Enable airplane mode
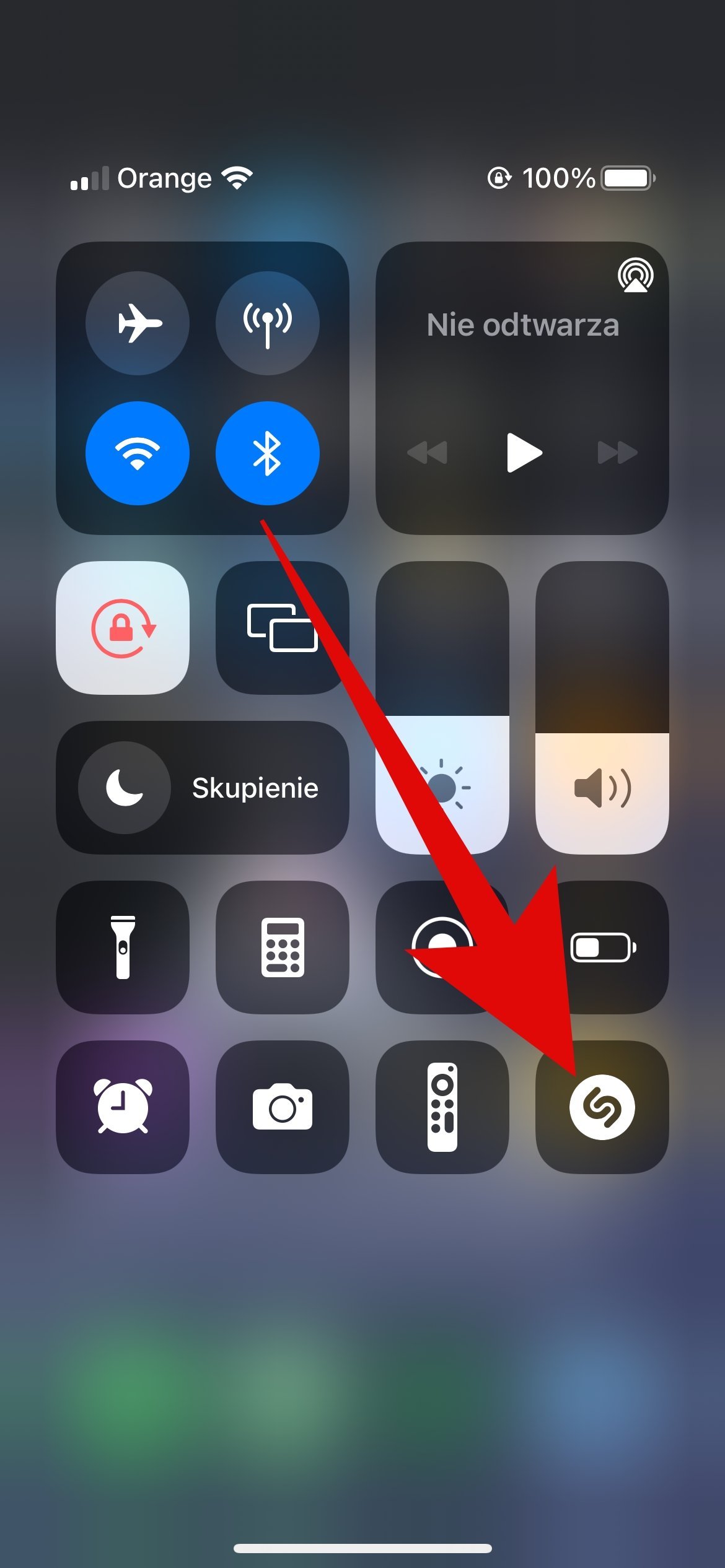Screen dimensions: 725x1568 coord(138,323)
